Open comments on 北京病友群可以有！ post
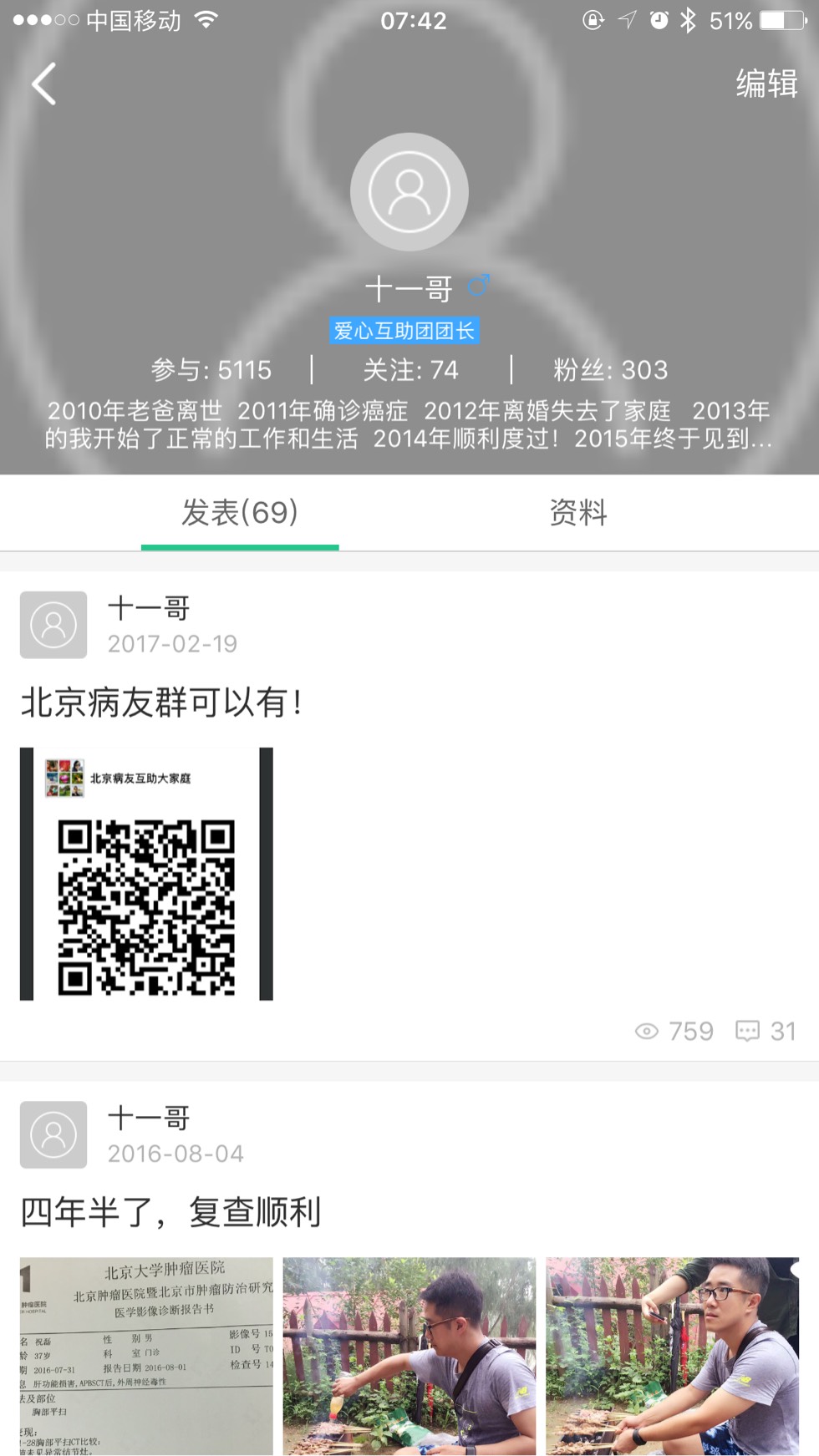Screen dimensions: 819x1456 click(765, 1031)
